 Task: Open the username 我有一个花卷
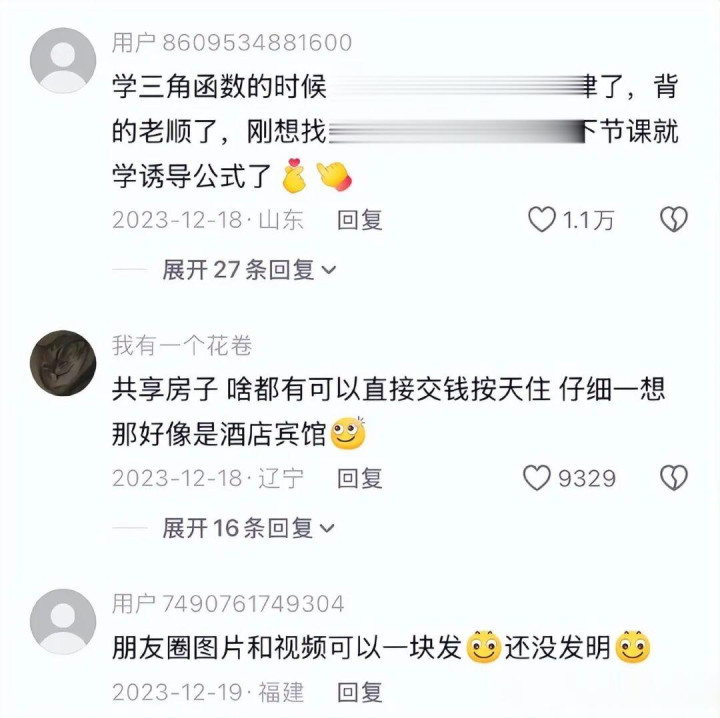pos(182,345)
